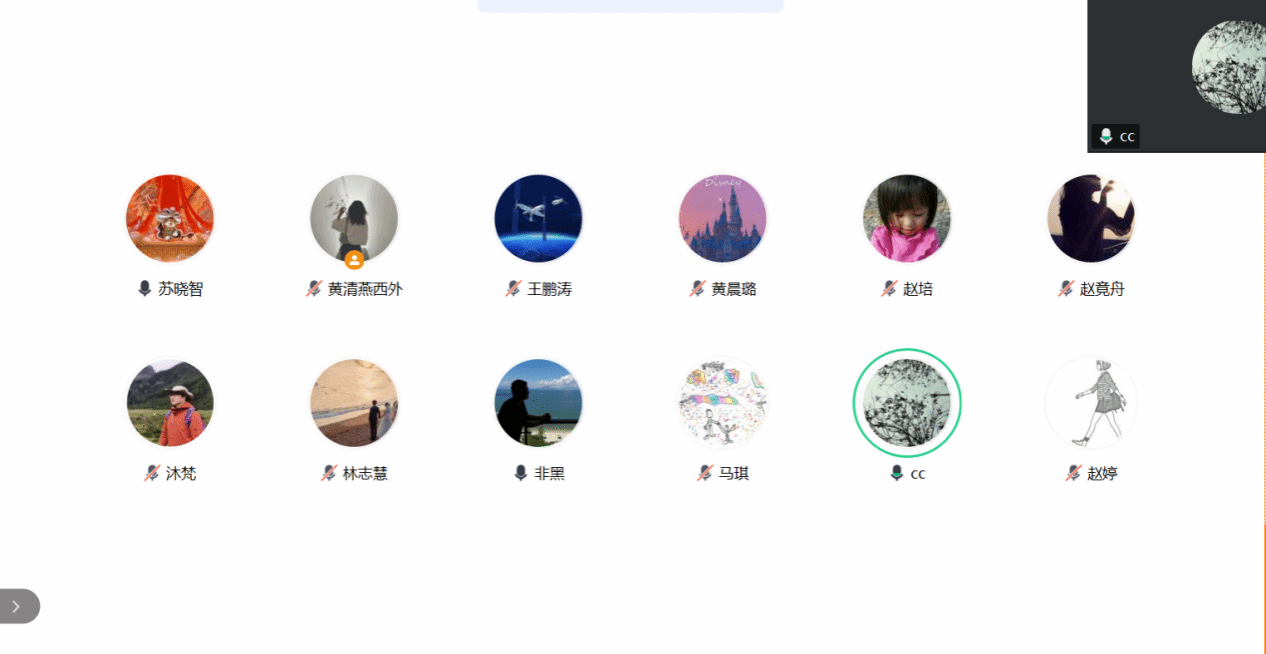
Task: Tap participant 非黑's avatar
Action: click(x=538, y=402)
